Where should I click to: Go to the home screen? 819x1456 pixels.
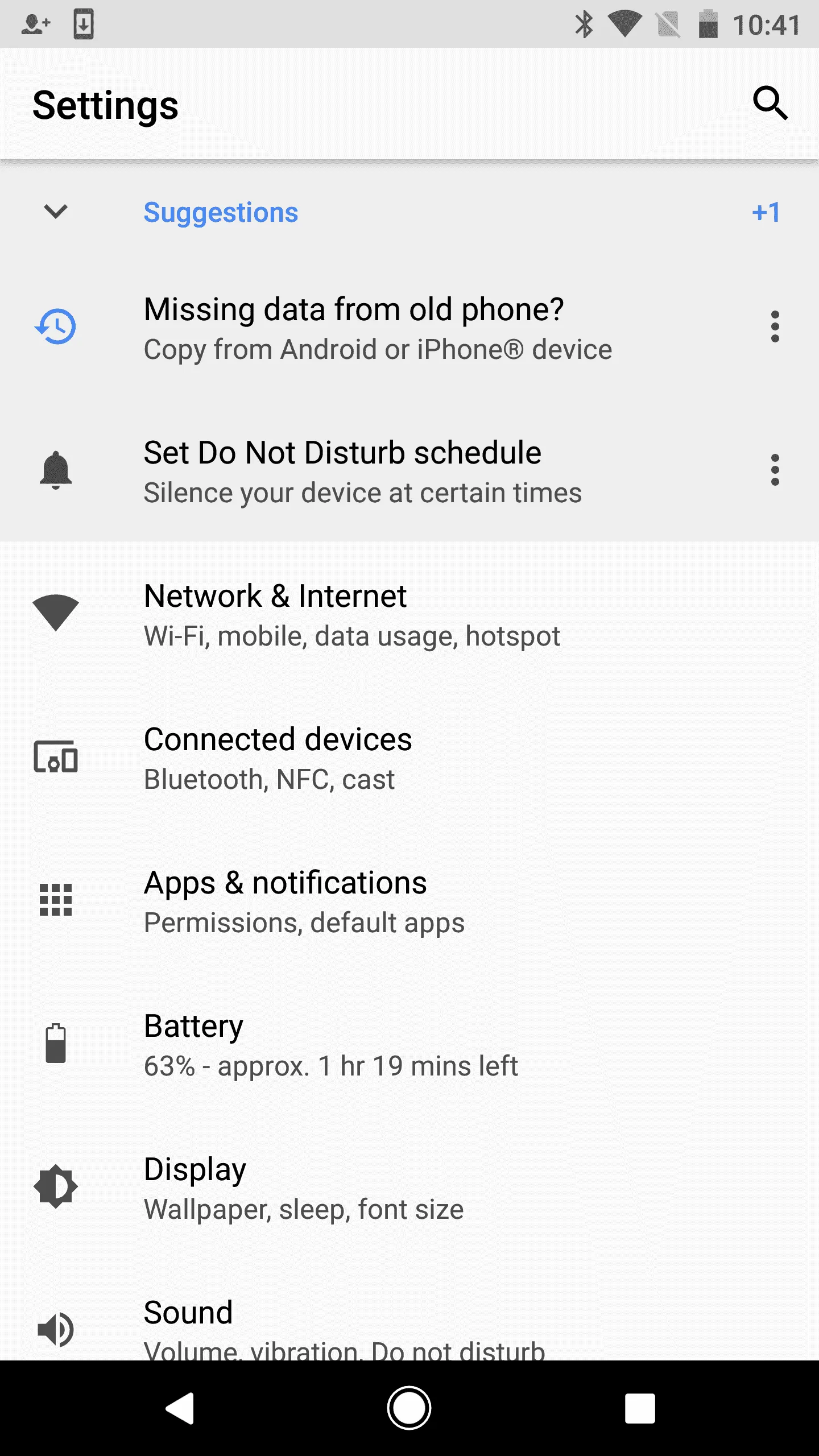point(409,1408)
